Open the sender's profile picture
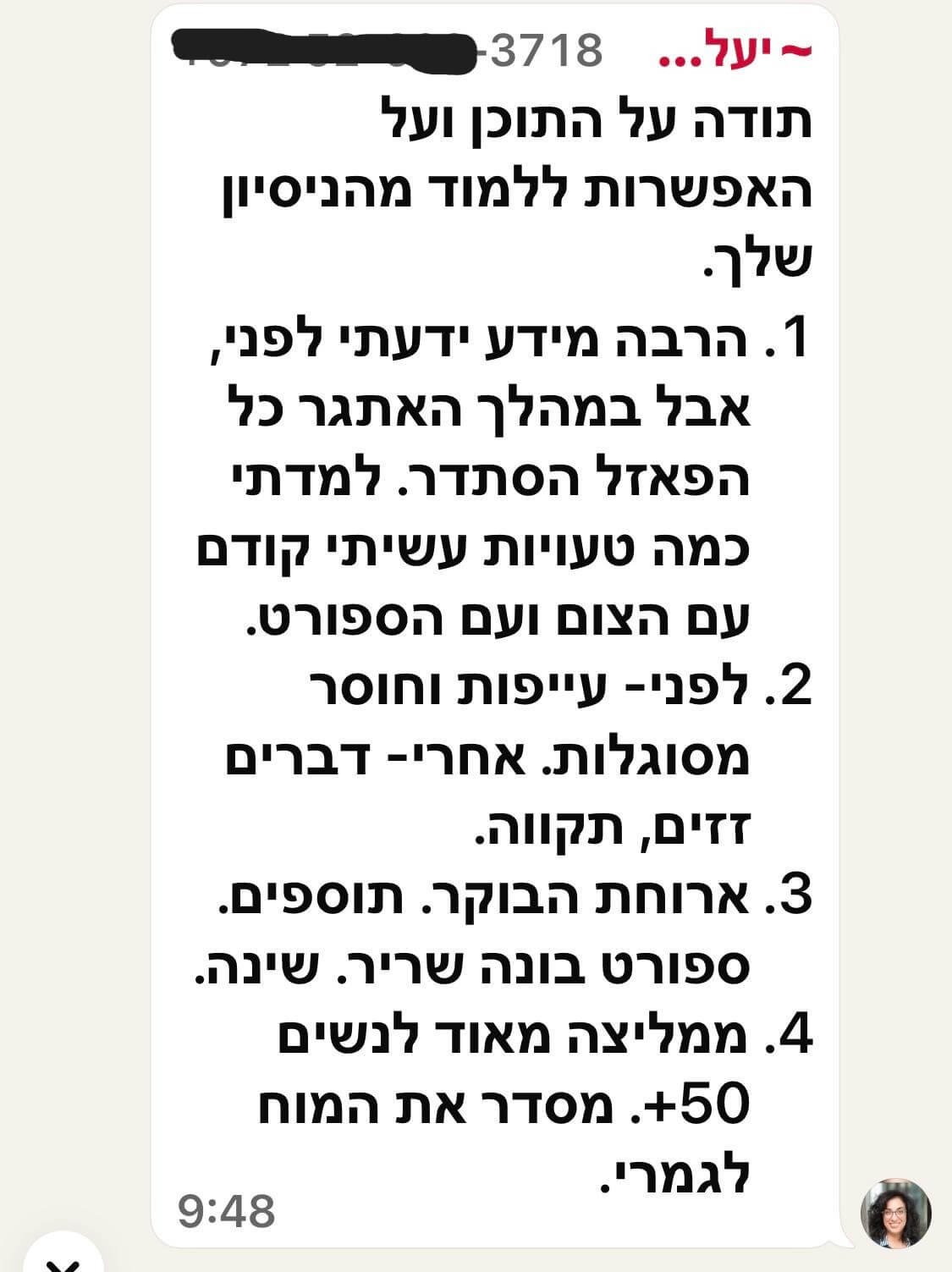Viewport: 952px width, 1272px height. click(895, 1214)
